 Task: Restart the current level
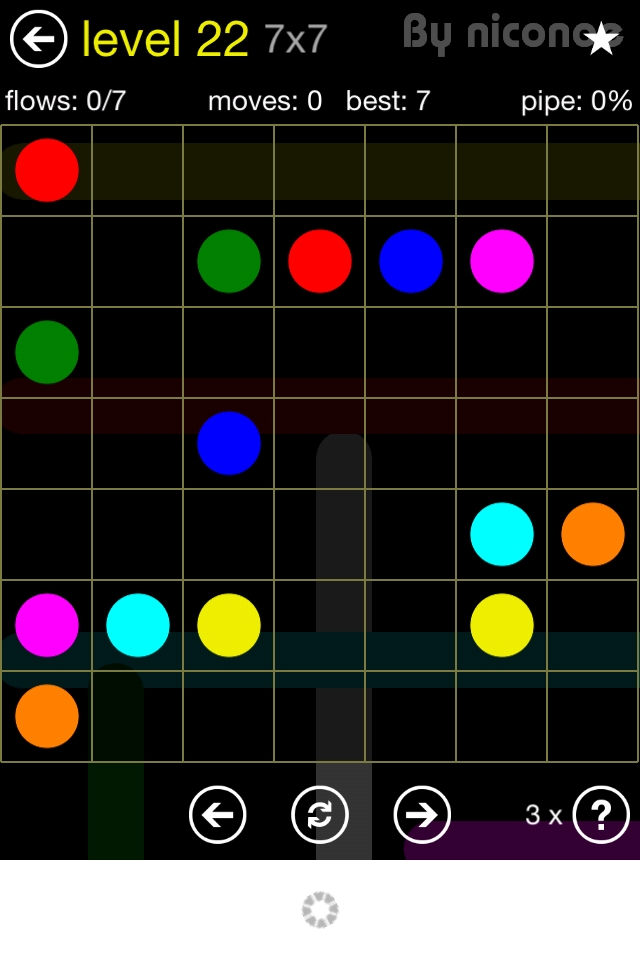pos(320,815)
